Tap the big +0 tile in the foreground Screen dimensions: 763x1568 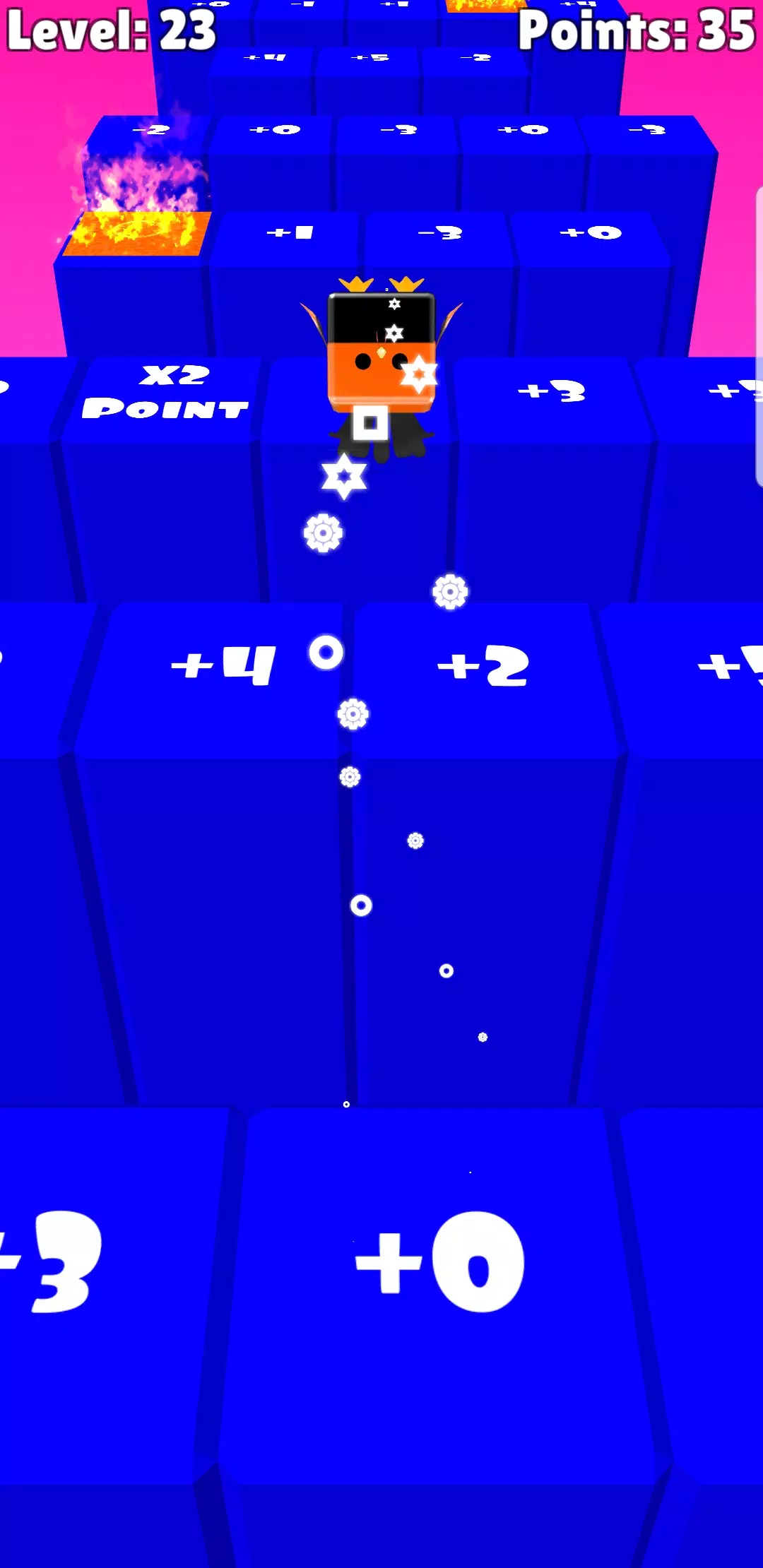coord(439,1264)
